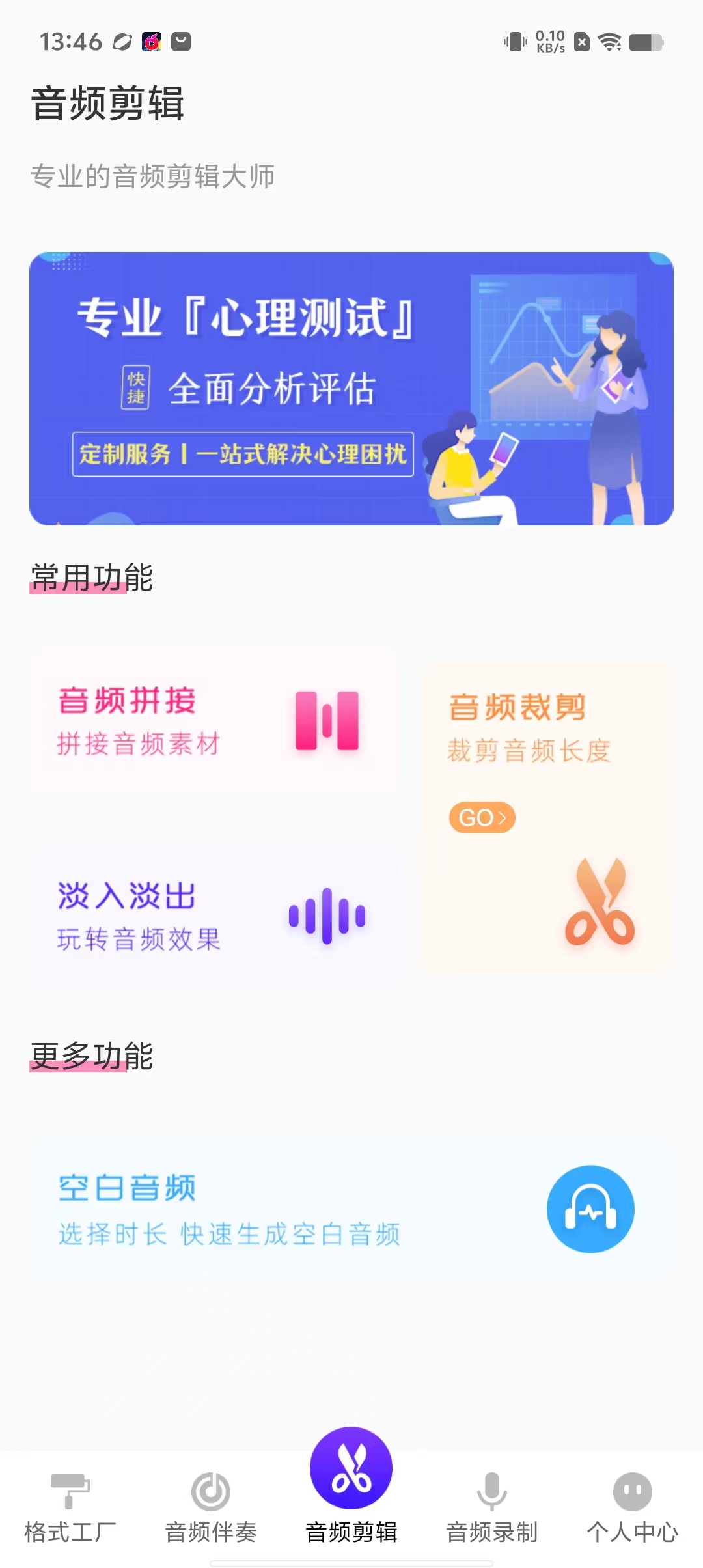Viewport: 703px width, 1568px height.
Task: Open the 音频拼接 audio splicing card
Action: pyautogui.click(x=214, y=720)
